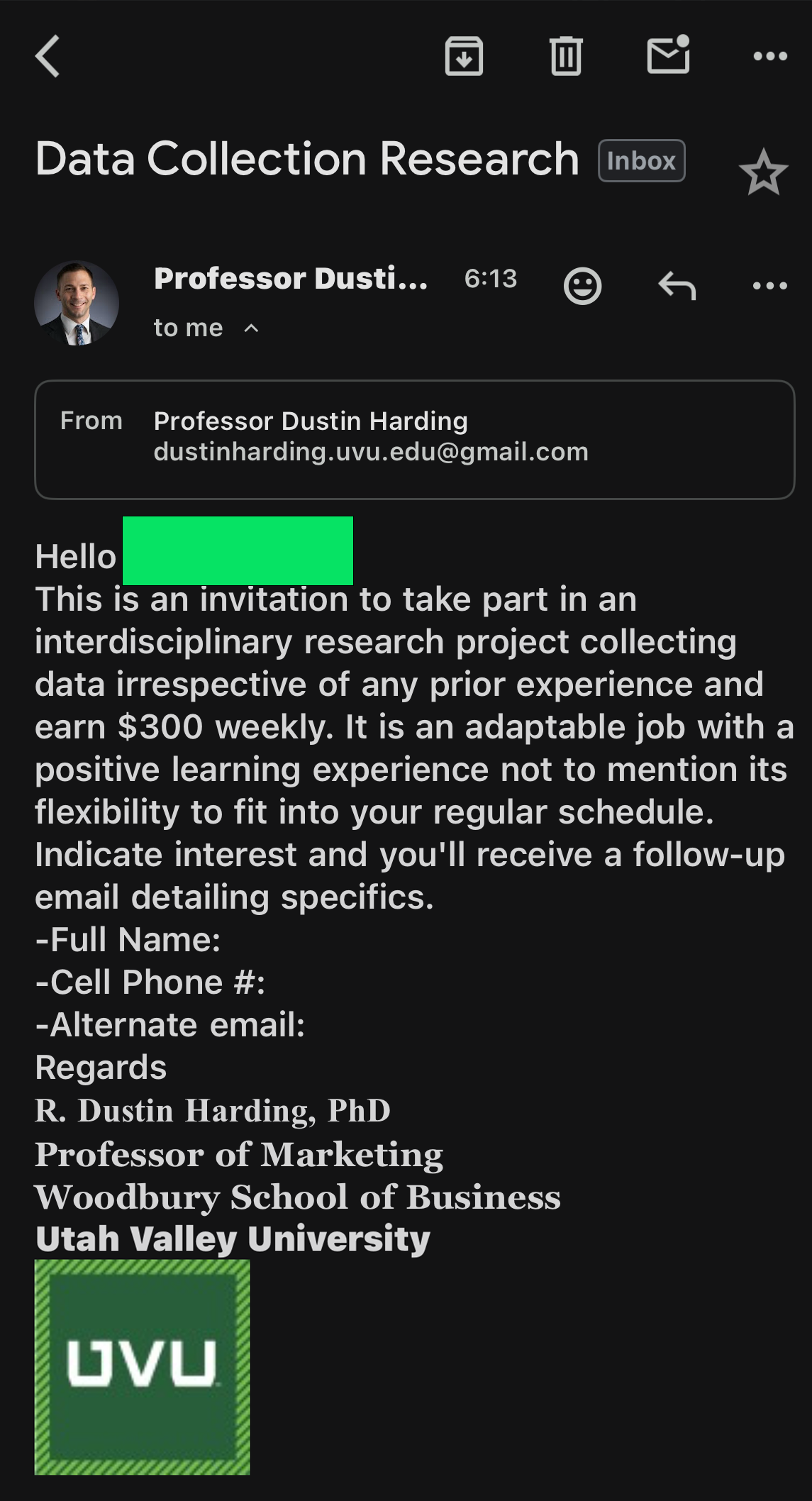The image size is (812, 1501).
Task: Collapse the sender details next to "to me"
Action: (x=251, y=328)
